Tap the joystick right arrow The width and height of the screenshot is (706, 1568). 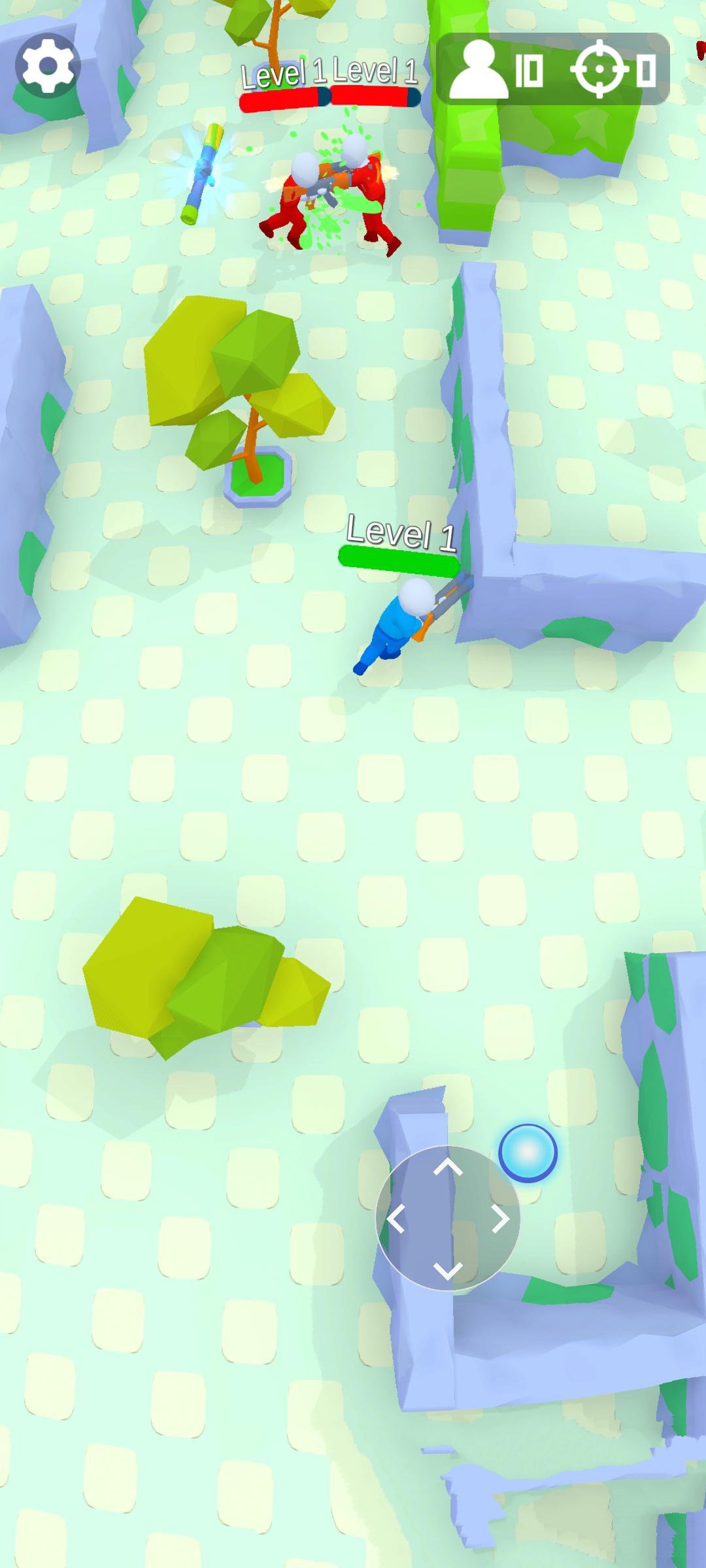[501, 1219]
